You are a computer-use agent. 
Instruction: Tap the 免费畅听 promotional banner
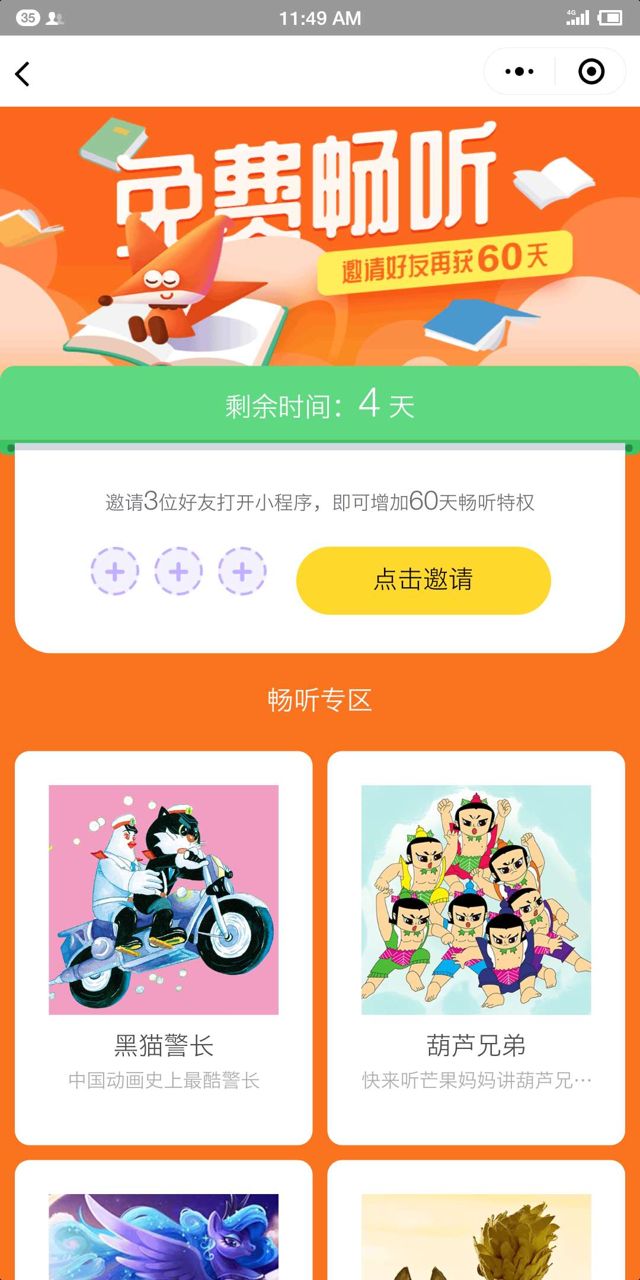(320, 236)
